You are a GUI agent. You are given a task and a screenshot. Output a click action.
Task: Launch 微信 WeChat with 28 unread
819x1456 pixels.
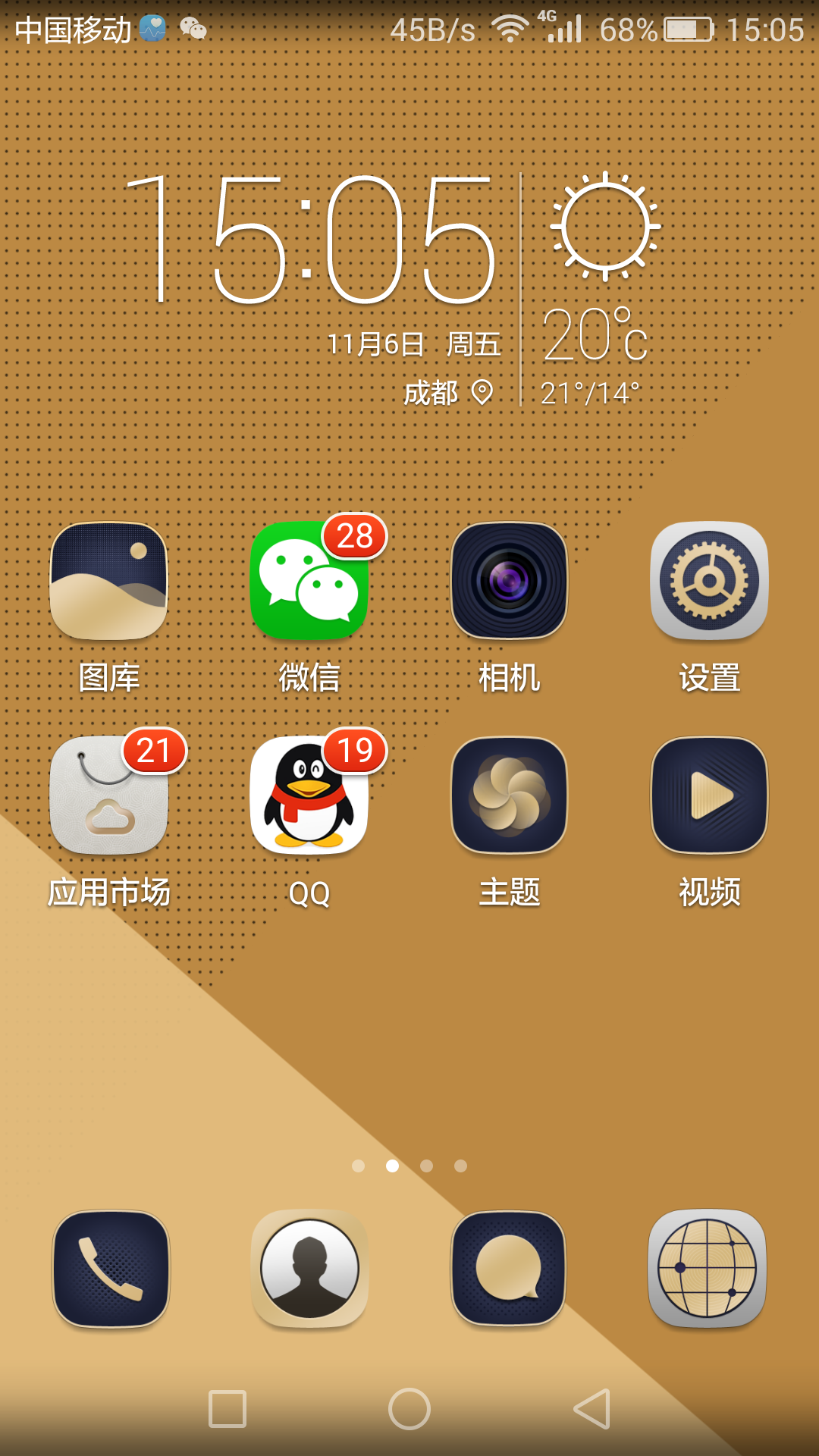click(309, 581)
